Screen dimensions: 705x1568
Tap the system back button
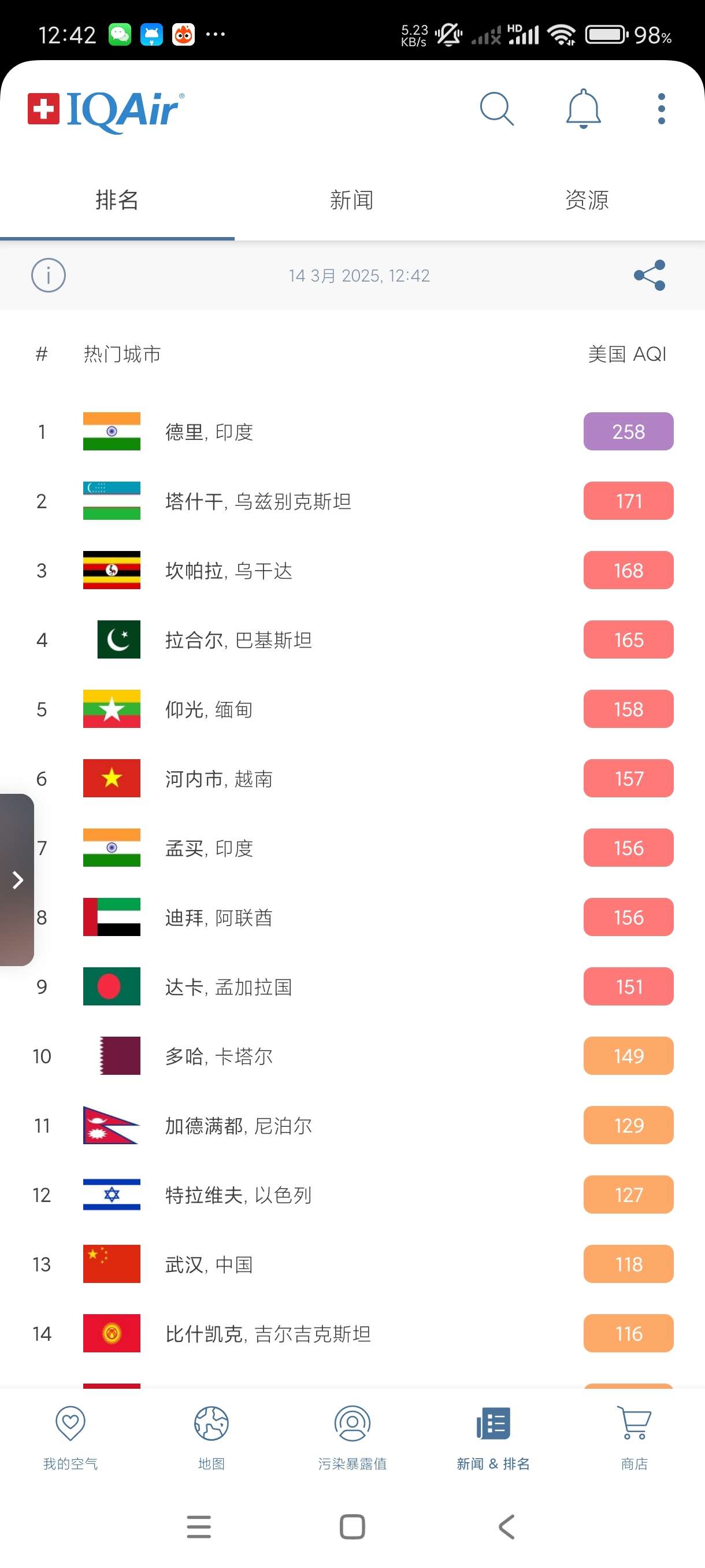click(x=506, y=1526)
